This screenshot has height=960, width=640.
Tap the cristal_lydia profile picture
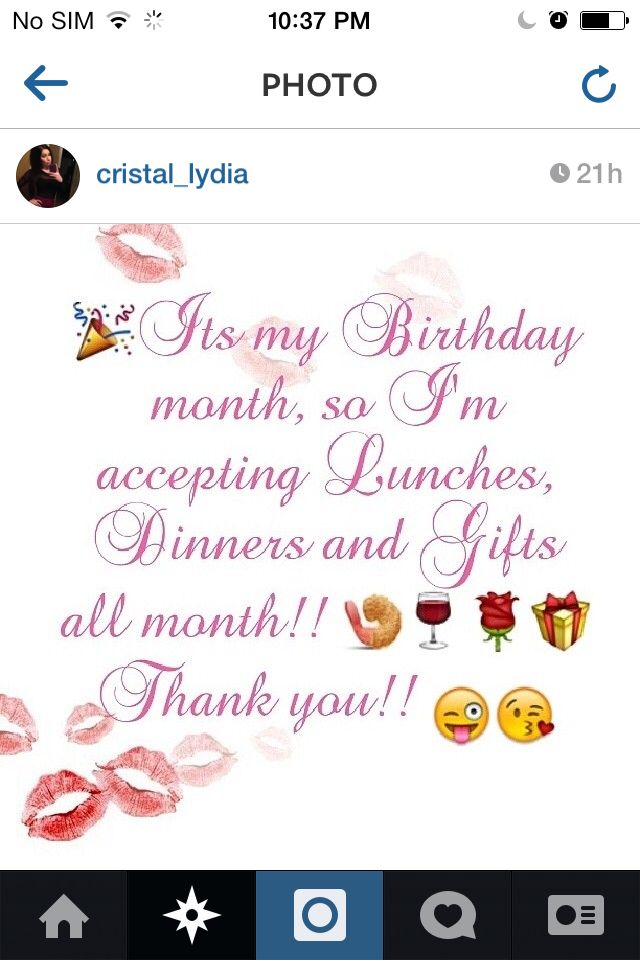[x=48, y=175]
